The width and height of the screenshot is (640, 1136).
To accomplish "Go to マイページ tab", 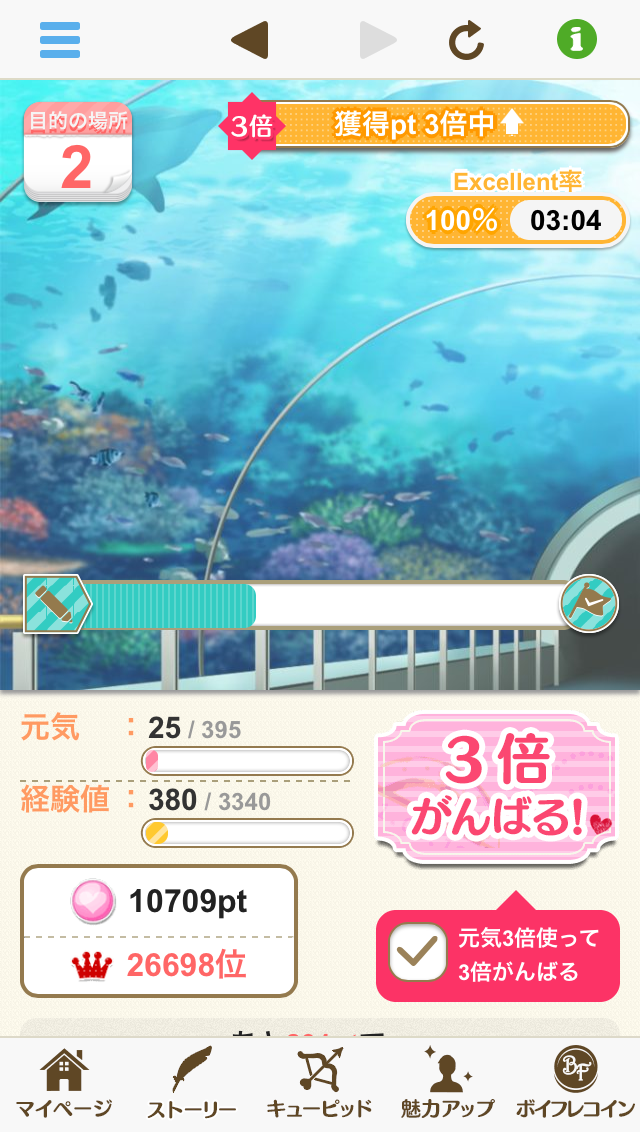I will (x=64, y=1086).
